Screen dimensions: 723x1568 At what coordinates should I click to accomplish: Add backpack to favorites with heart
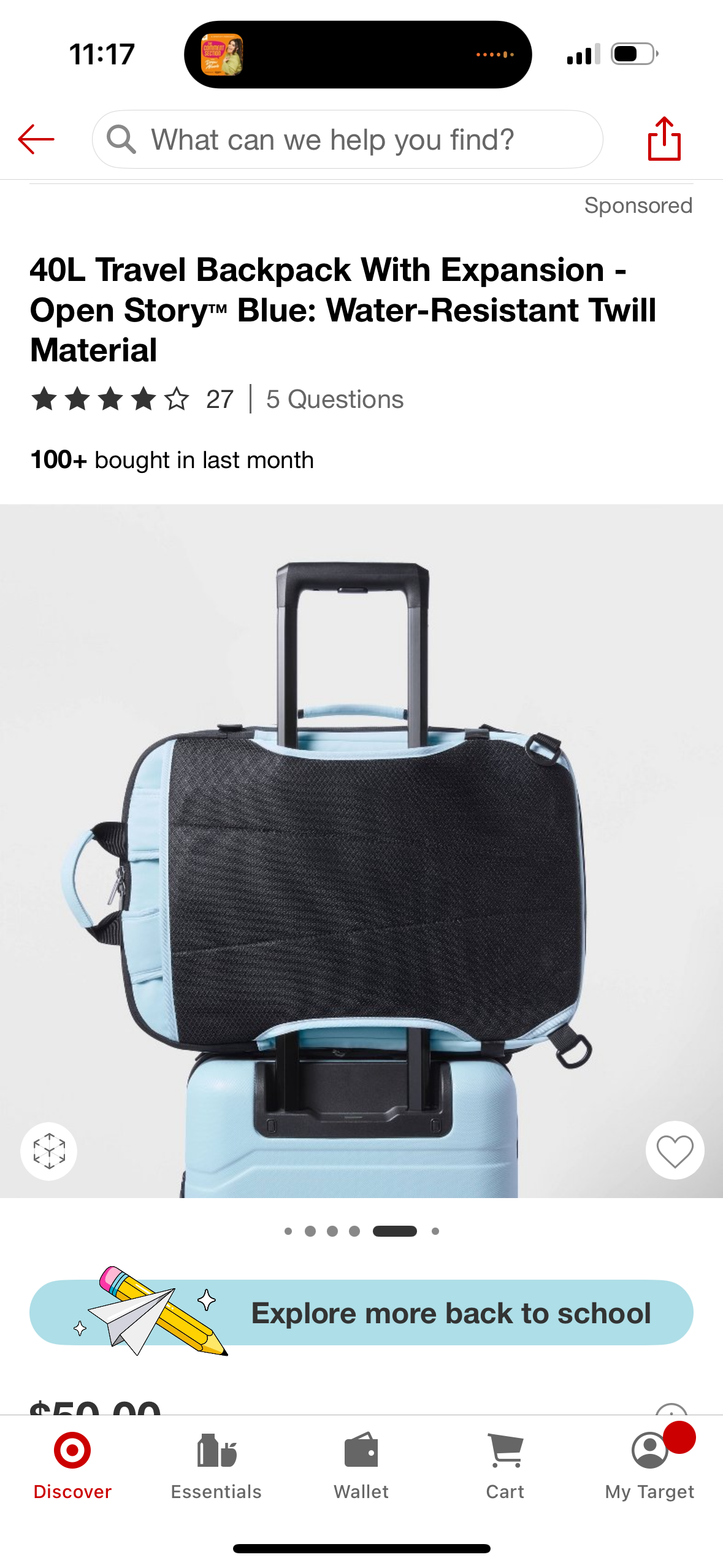click(x=674, y=1150)
